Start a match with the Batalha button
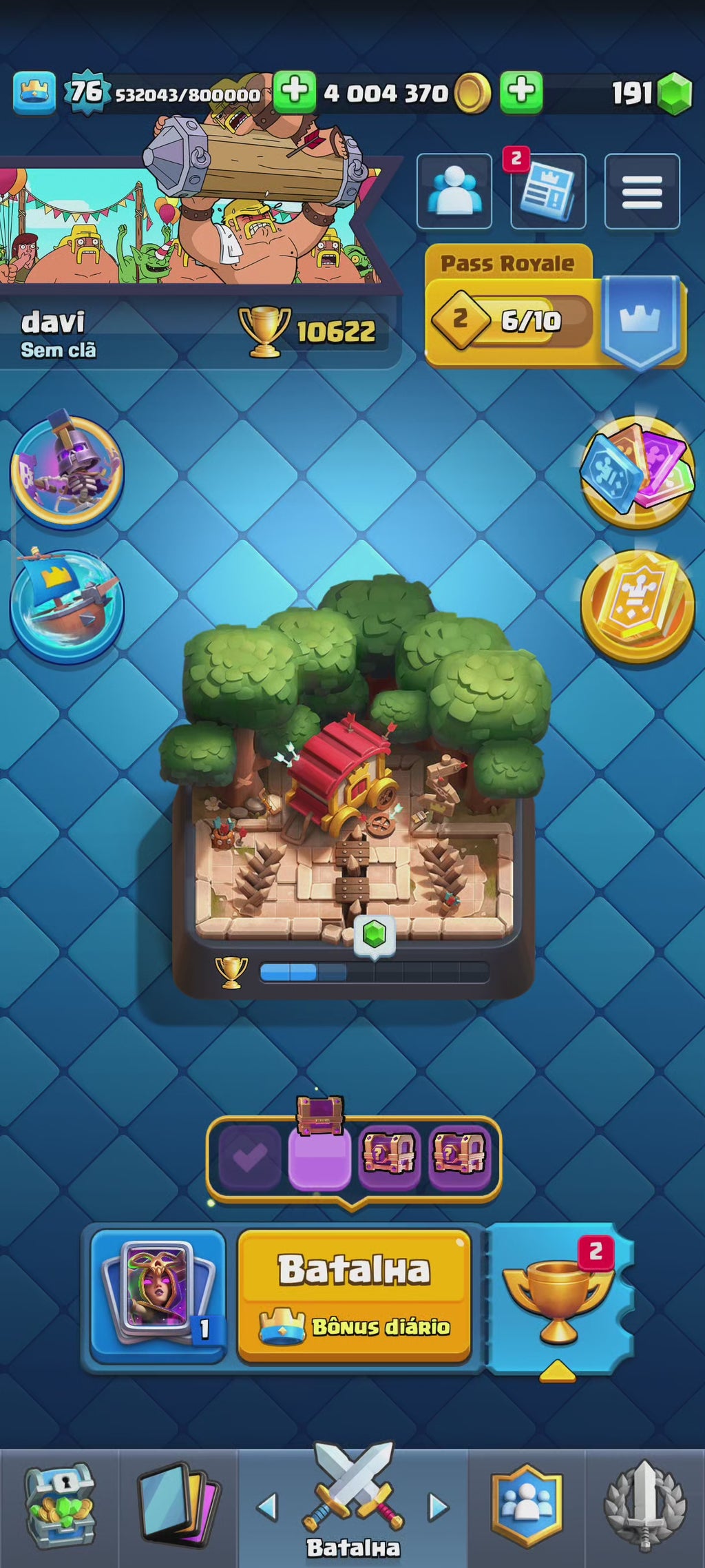The image size is (705, 1568). click(x=354, y=1294)
